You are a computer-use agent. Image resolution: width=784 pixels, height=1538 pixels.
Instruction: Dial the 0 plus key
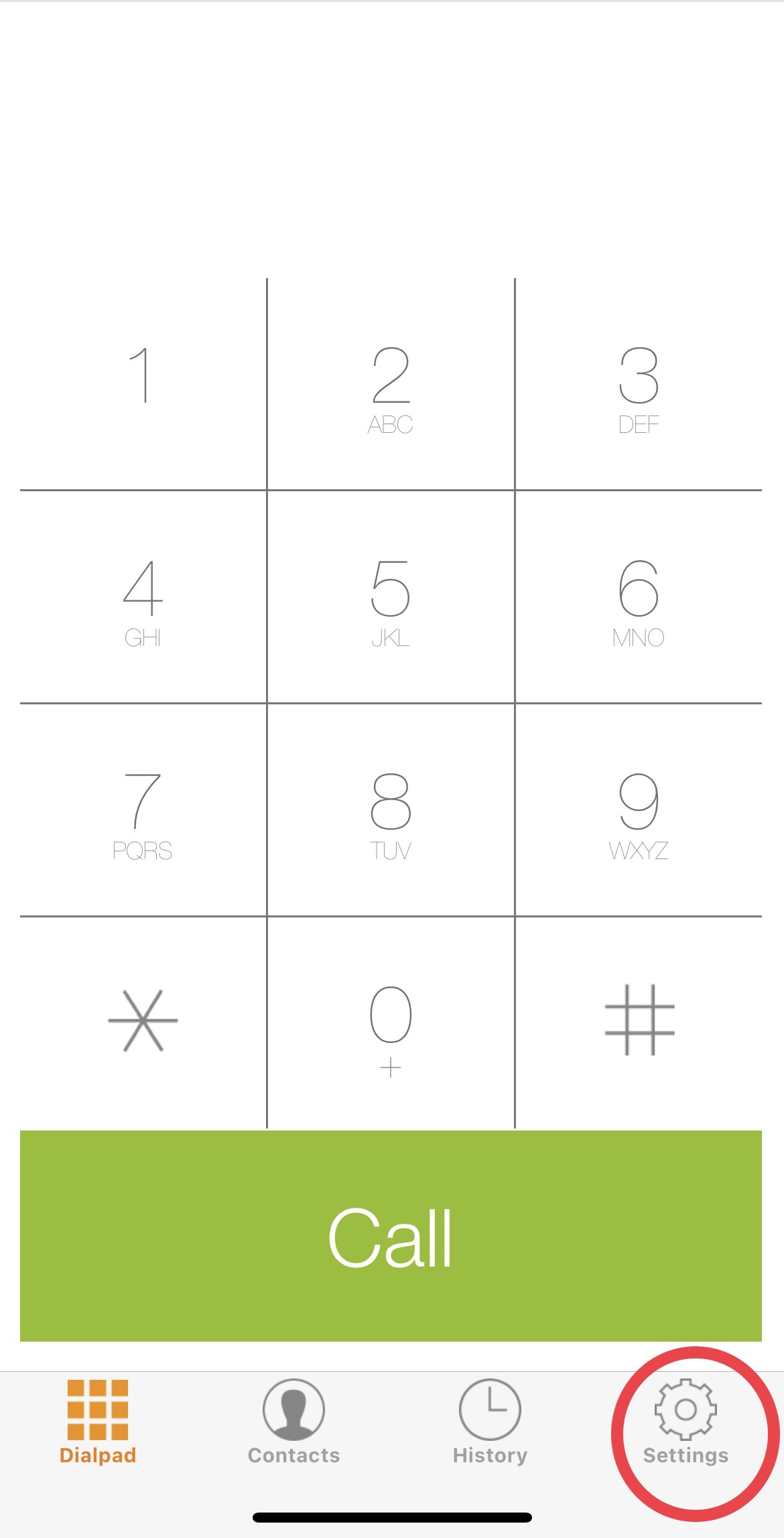(x=391, y=1023)
